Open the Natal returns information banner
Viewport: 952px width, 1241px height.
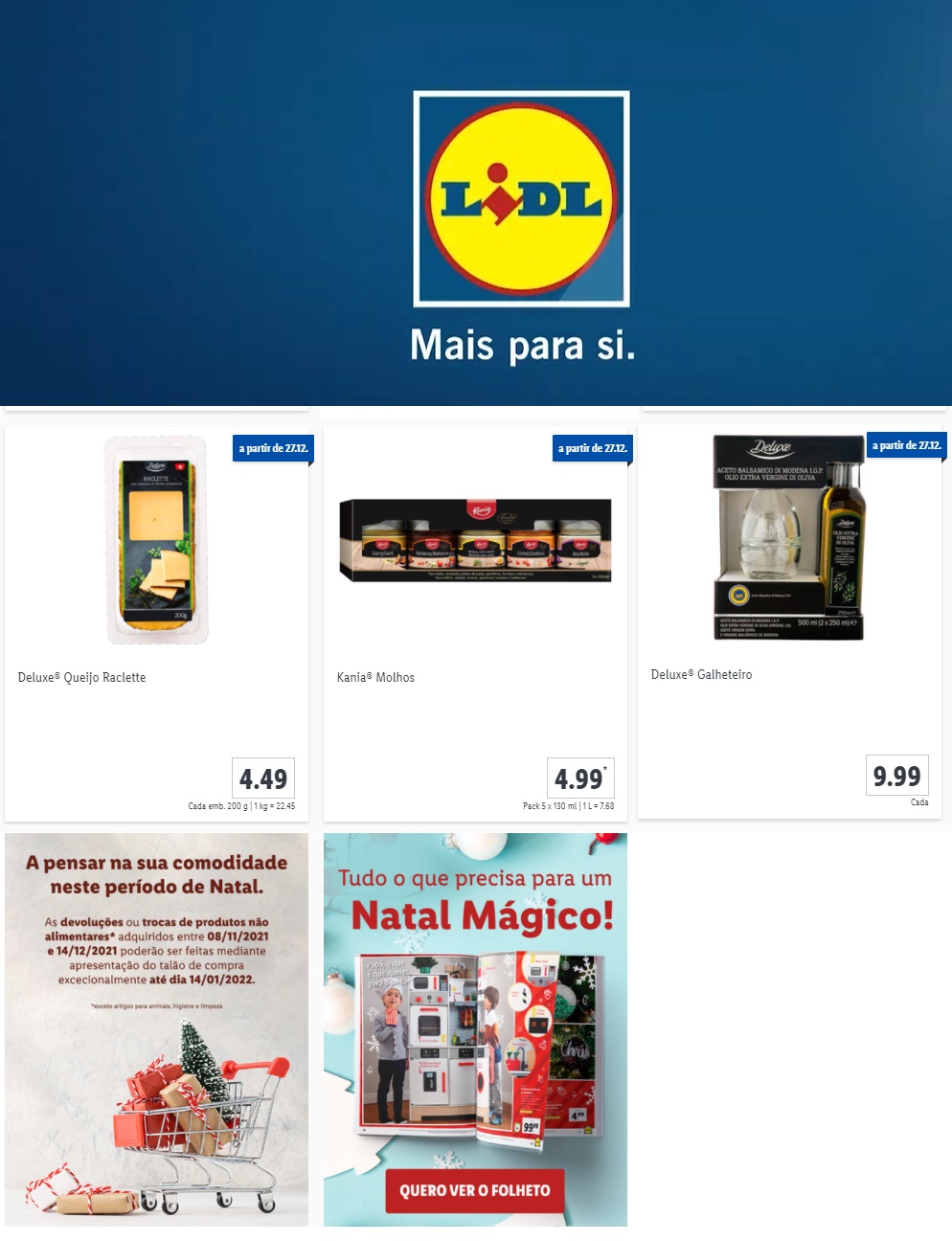(x=156, y=1029)
